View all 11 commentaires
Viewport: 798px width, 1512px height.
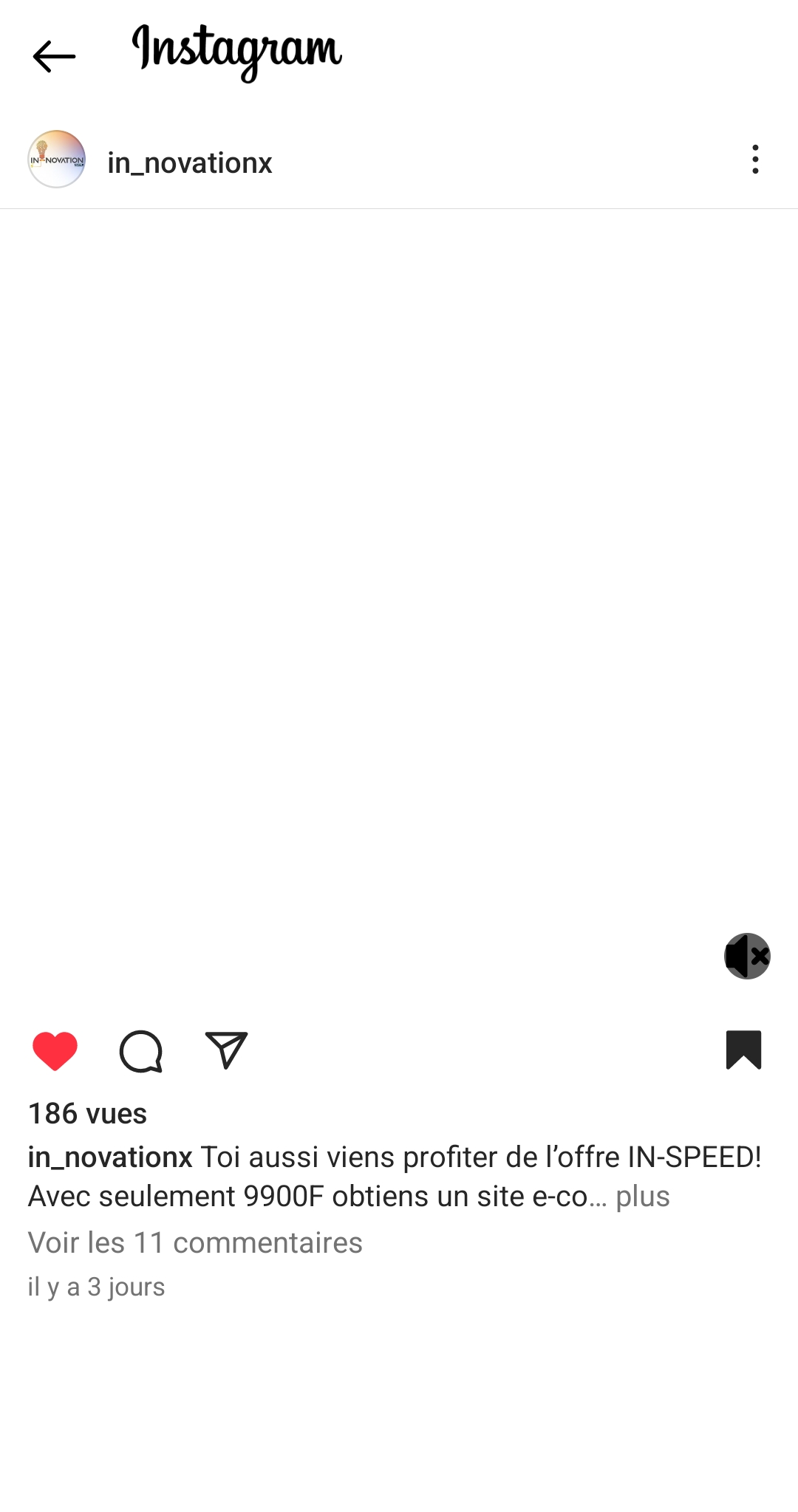(195, 1242)
